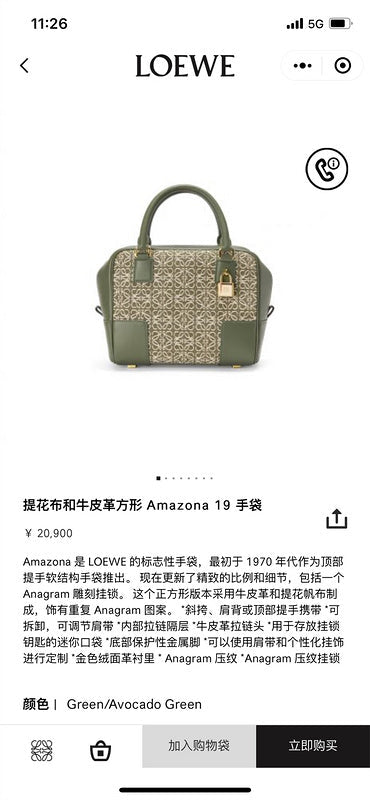Viewport: 370px width, 800px height.
Task: Open the Amazona bag product image
Action: tap(185, 276)
